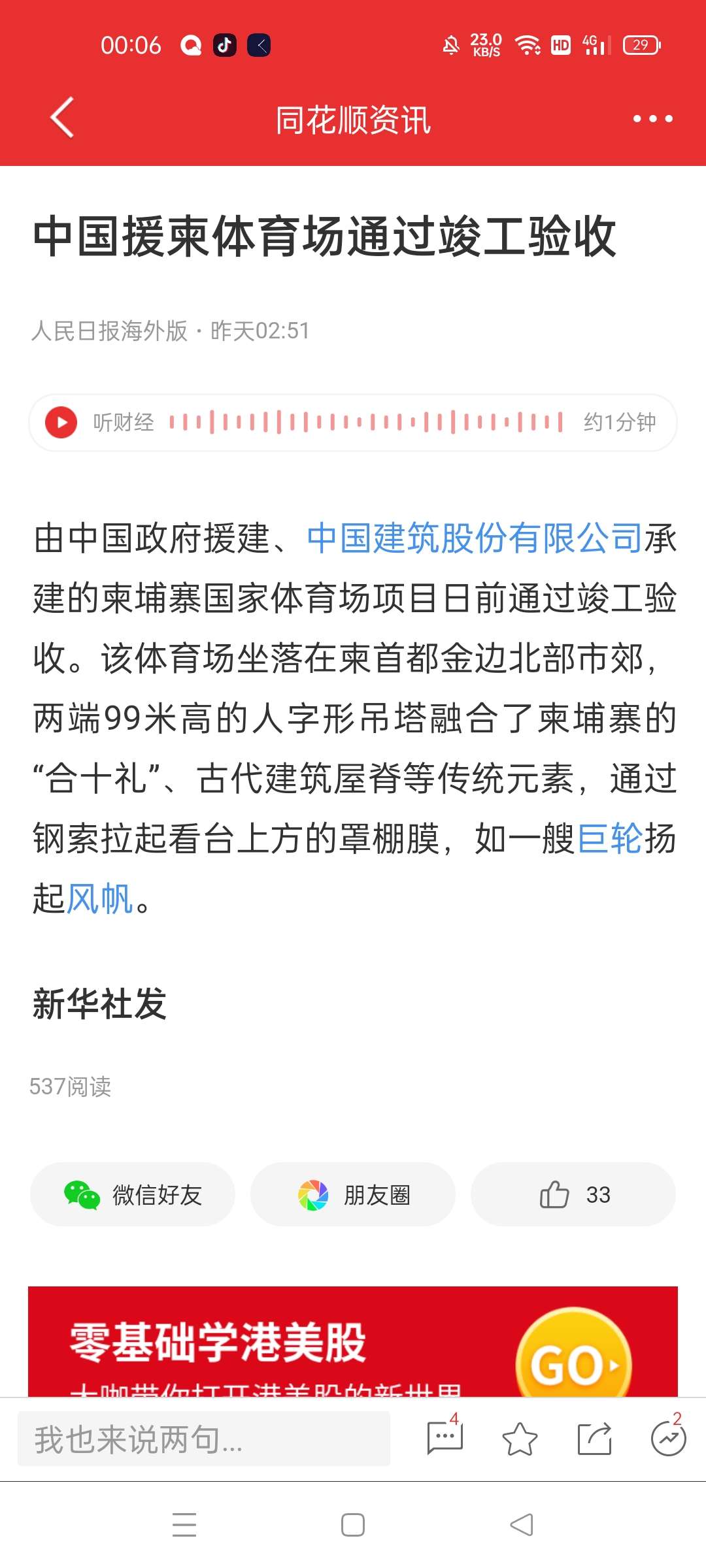The height and width of the screenshot is (1568, 706).
Task: Tap the 我也来说两句 comment box
Action: click(x=204, y=1439)
